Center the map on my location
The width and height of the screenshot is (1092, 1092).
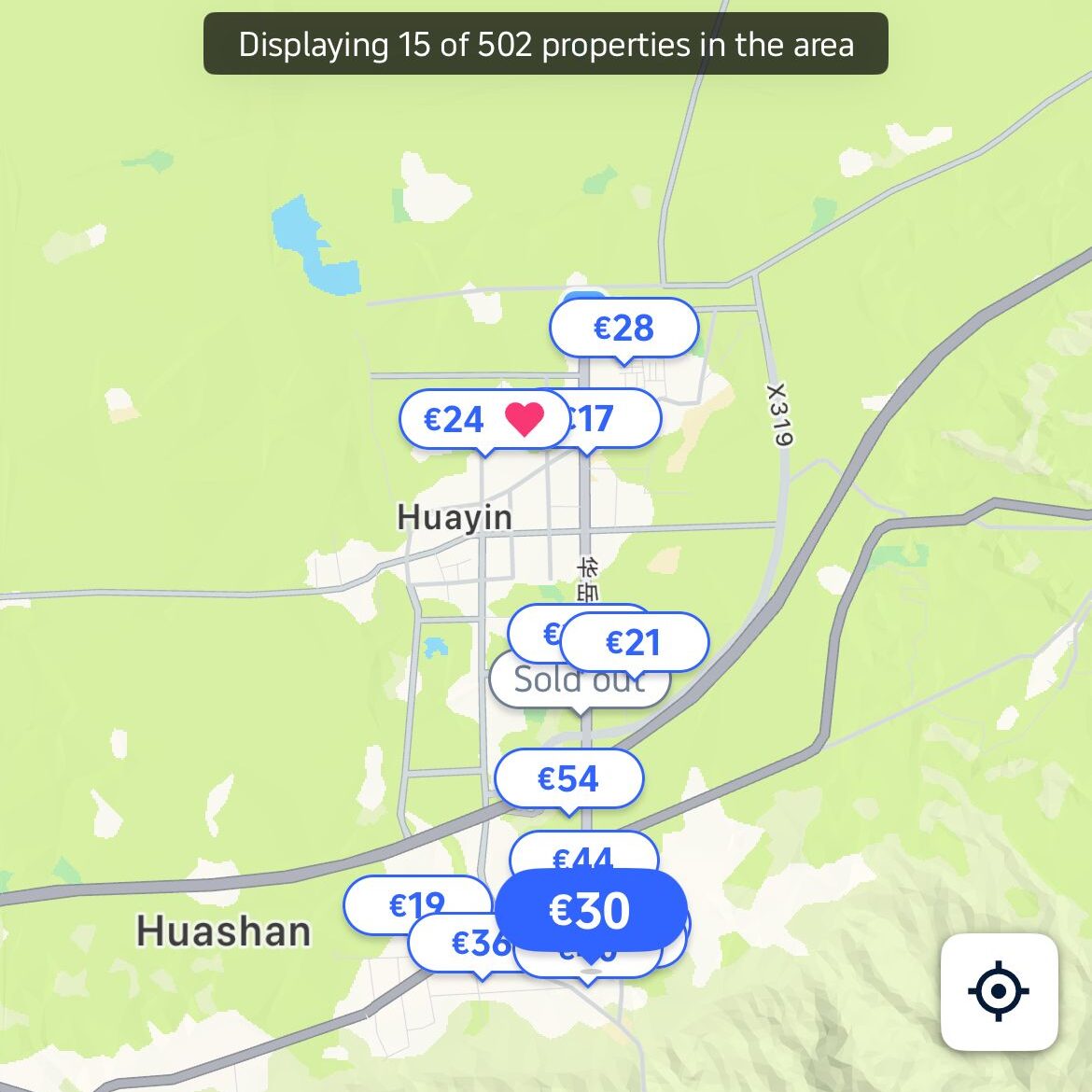coord(999,991)
